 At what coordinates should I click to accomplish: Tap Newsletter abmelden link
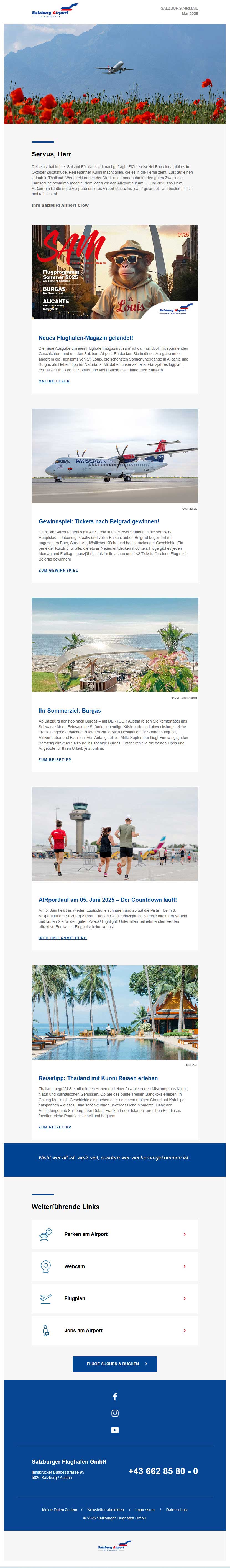coord(105,1509)
